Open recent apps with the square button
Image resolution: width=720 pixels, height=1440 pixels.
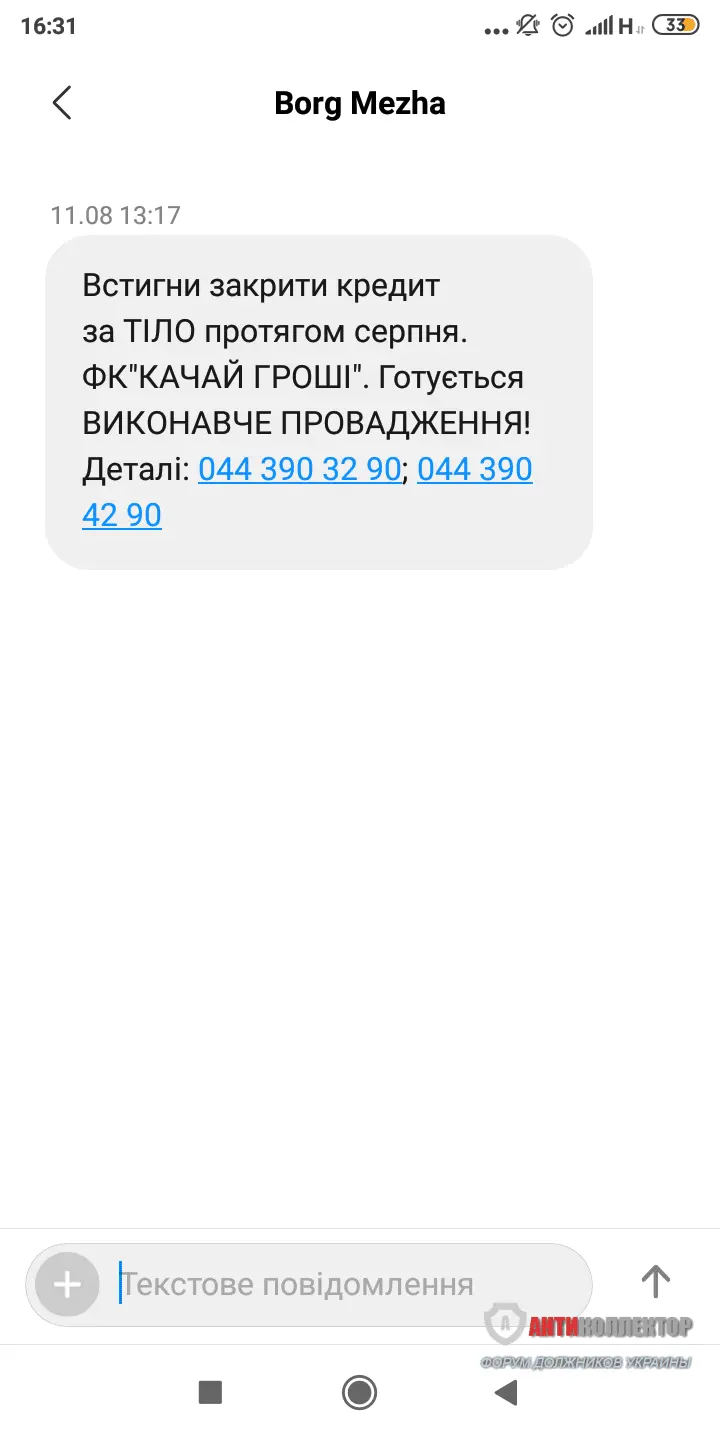point(210,1392)
